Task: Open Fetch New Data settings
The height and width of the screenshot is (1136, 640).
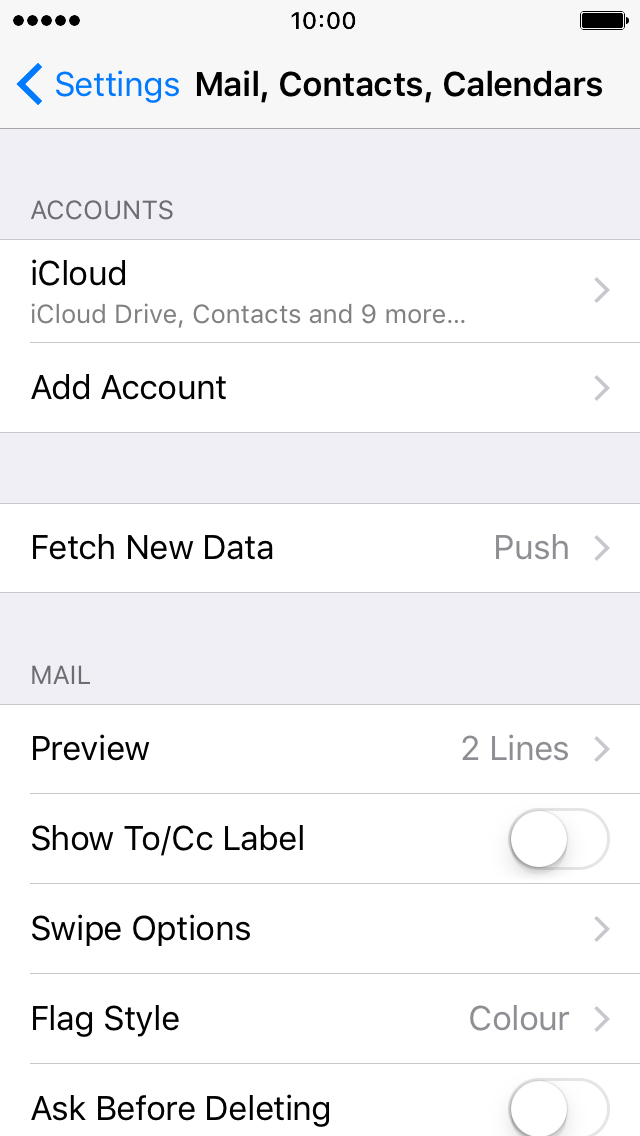Action: point(320,548)
